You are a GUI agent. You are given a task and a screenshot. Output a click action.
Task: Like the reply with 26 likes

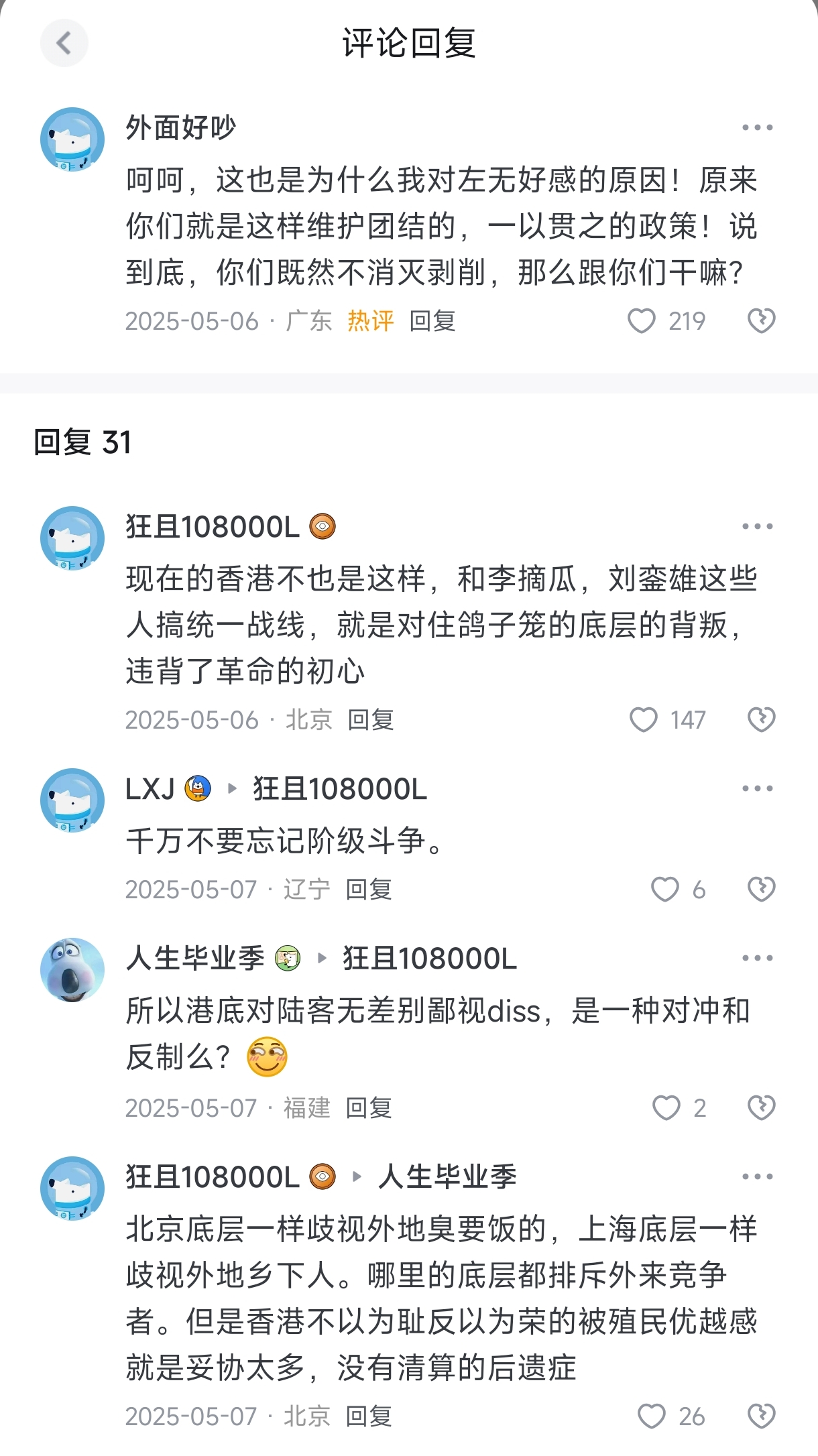pos(651,1416)
